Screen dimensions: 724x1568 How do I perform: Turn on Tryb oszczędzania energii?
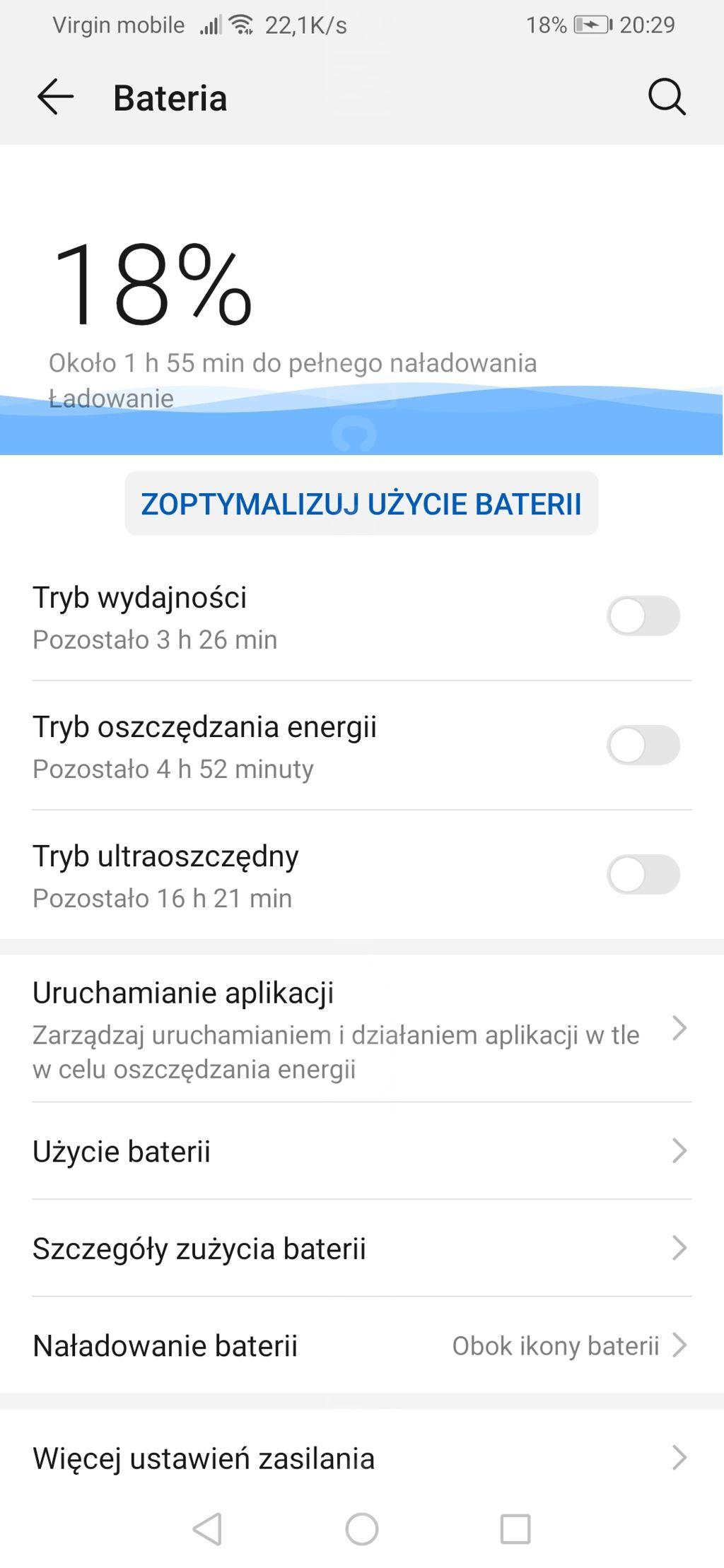(x=643, y=745)
